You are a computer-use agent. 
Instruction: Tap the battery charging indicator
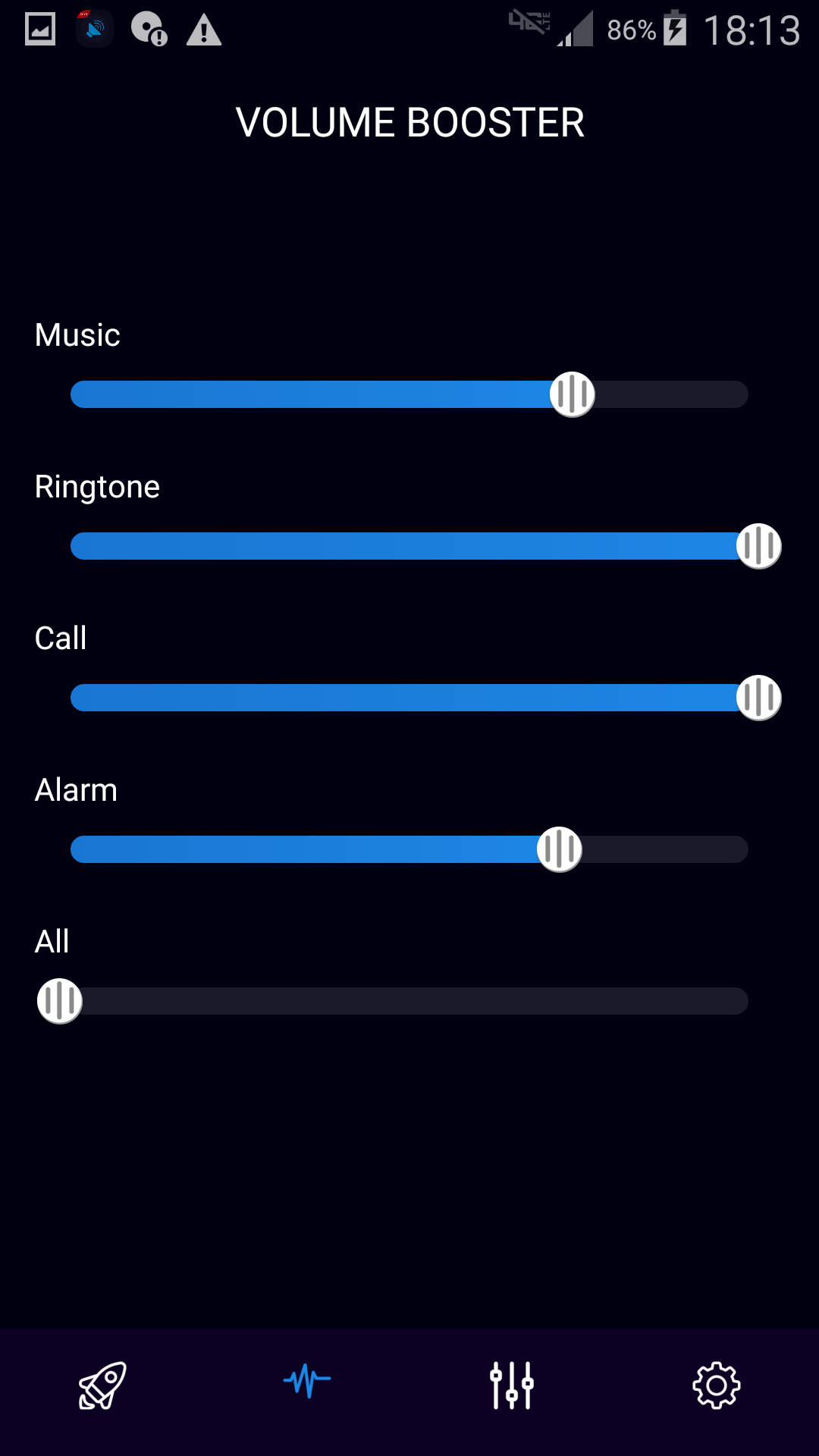point(673,30)
